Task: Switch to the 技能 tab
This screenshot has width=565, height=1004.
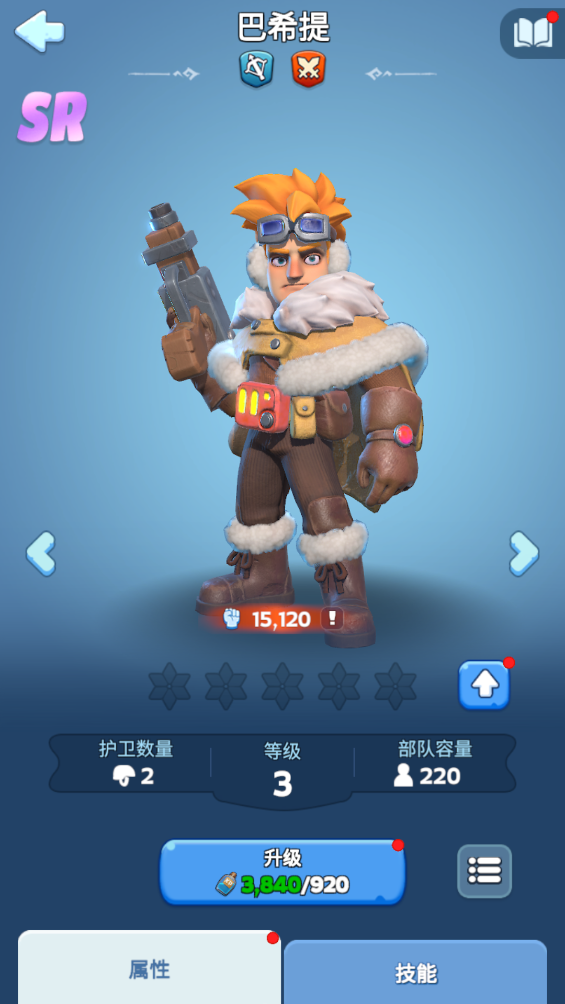Action: (415, 972)
